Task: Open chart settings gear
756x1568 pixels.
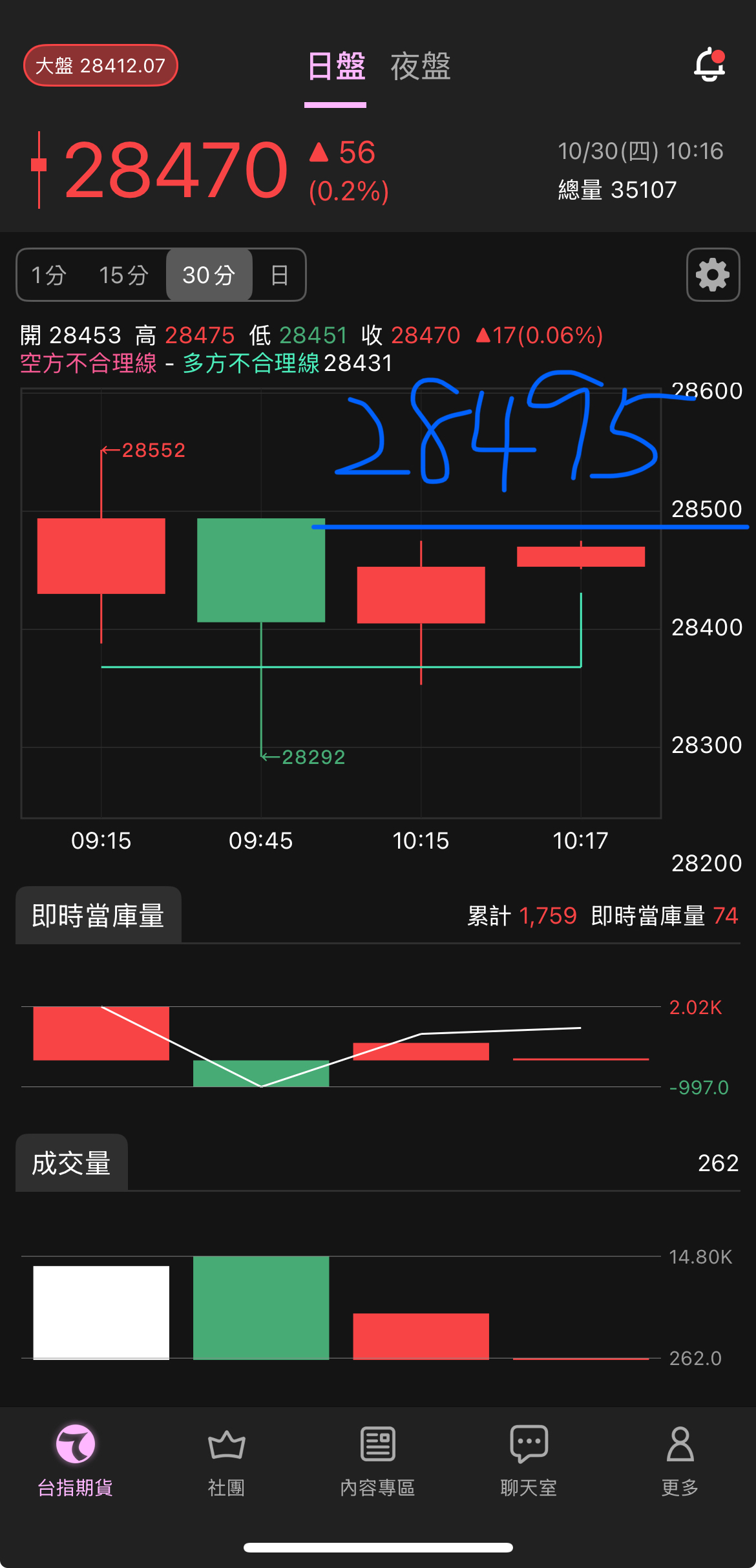Action: tap(713, 275)
